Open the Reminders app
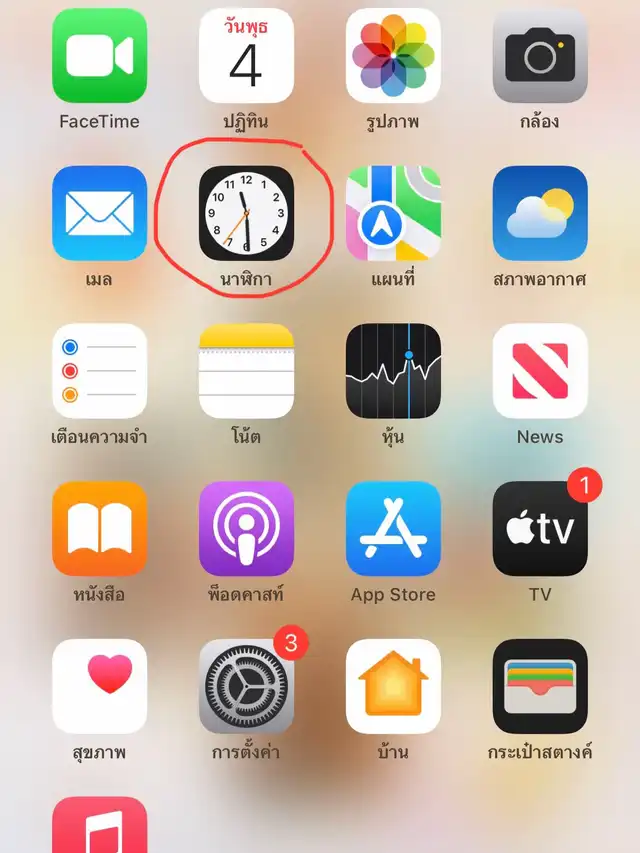Viewport: 640px width, 853px height. [x=99, y=371]
